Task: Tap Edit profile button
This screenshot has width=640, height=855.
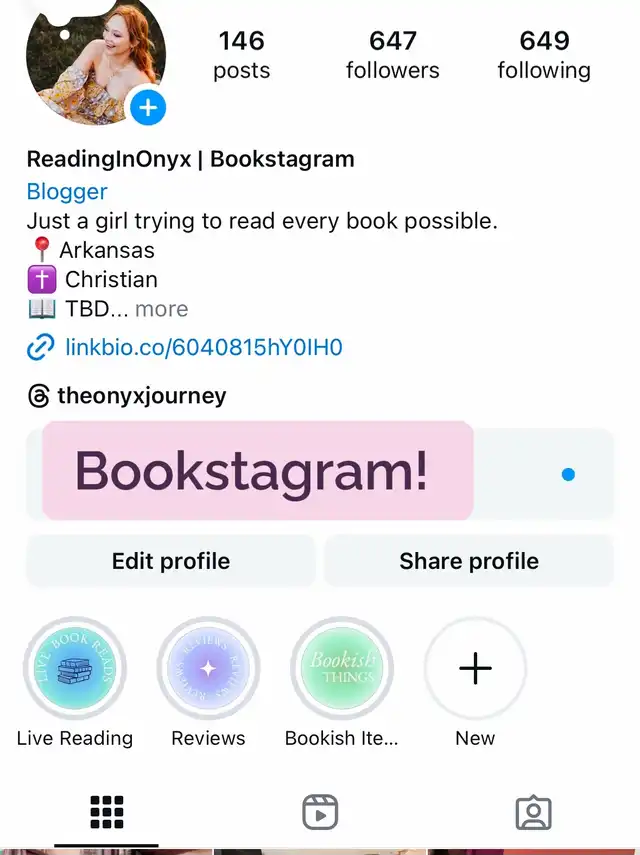Action: (171, 561)
